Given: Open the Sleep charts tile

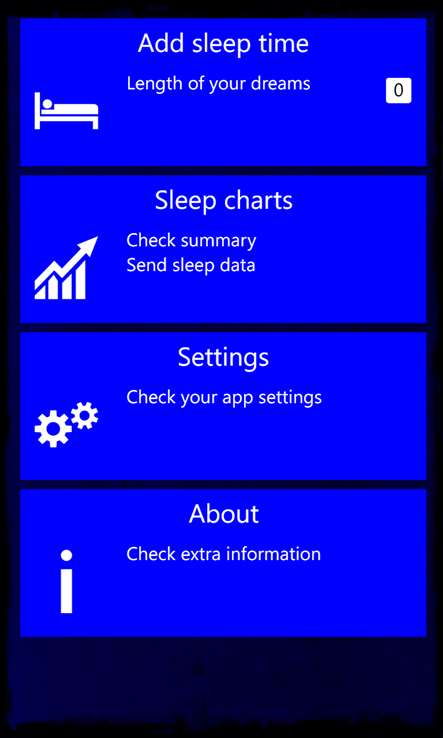Looking at the screenshot, I should tap(223, 249).
